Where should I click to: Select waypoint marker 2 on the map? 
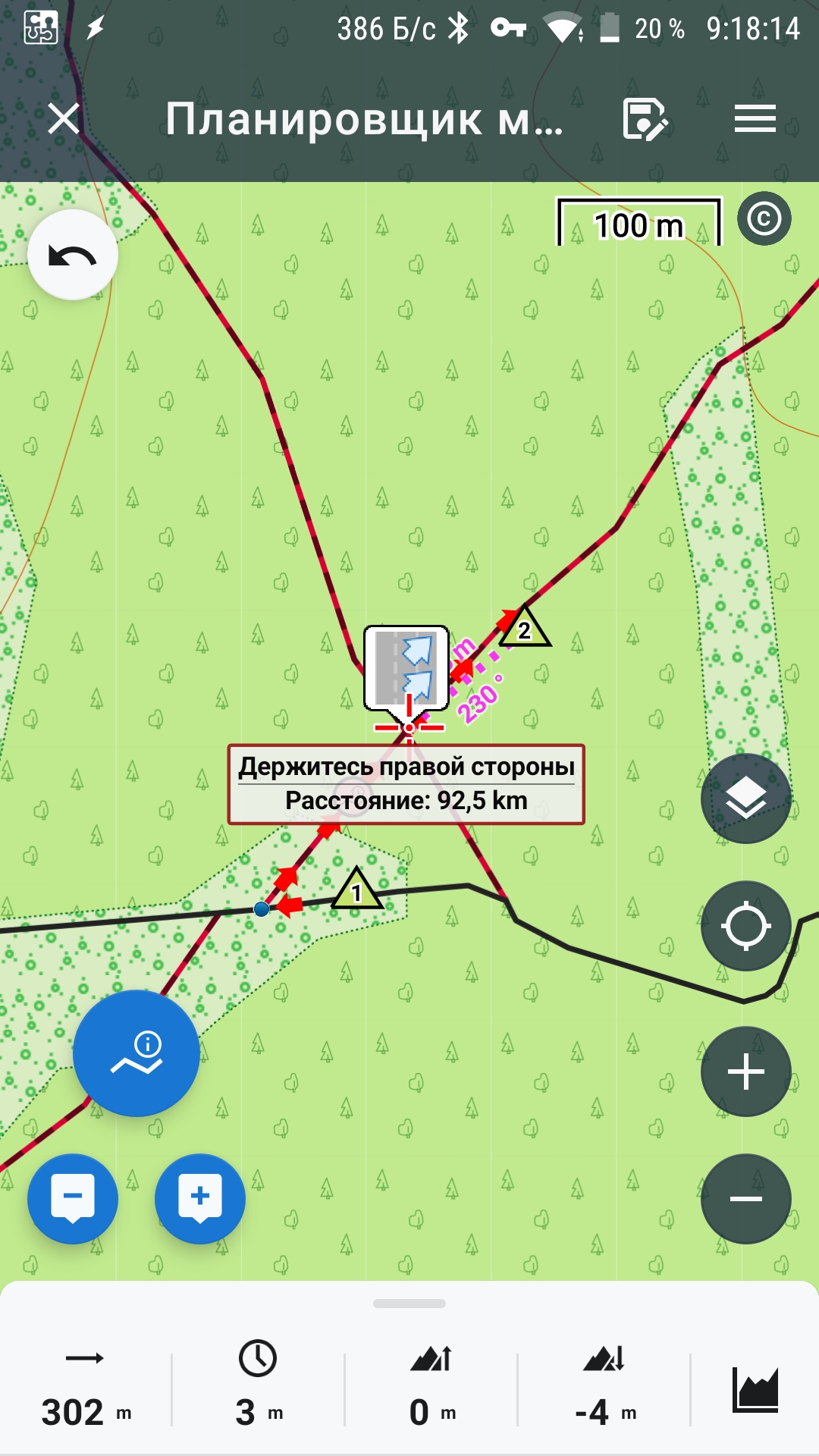pyautogui.click(x=524, y=629)
